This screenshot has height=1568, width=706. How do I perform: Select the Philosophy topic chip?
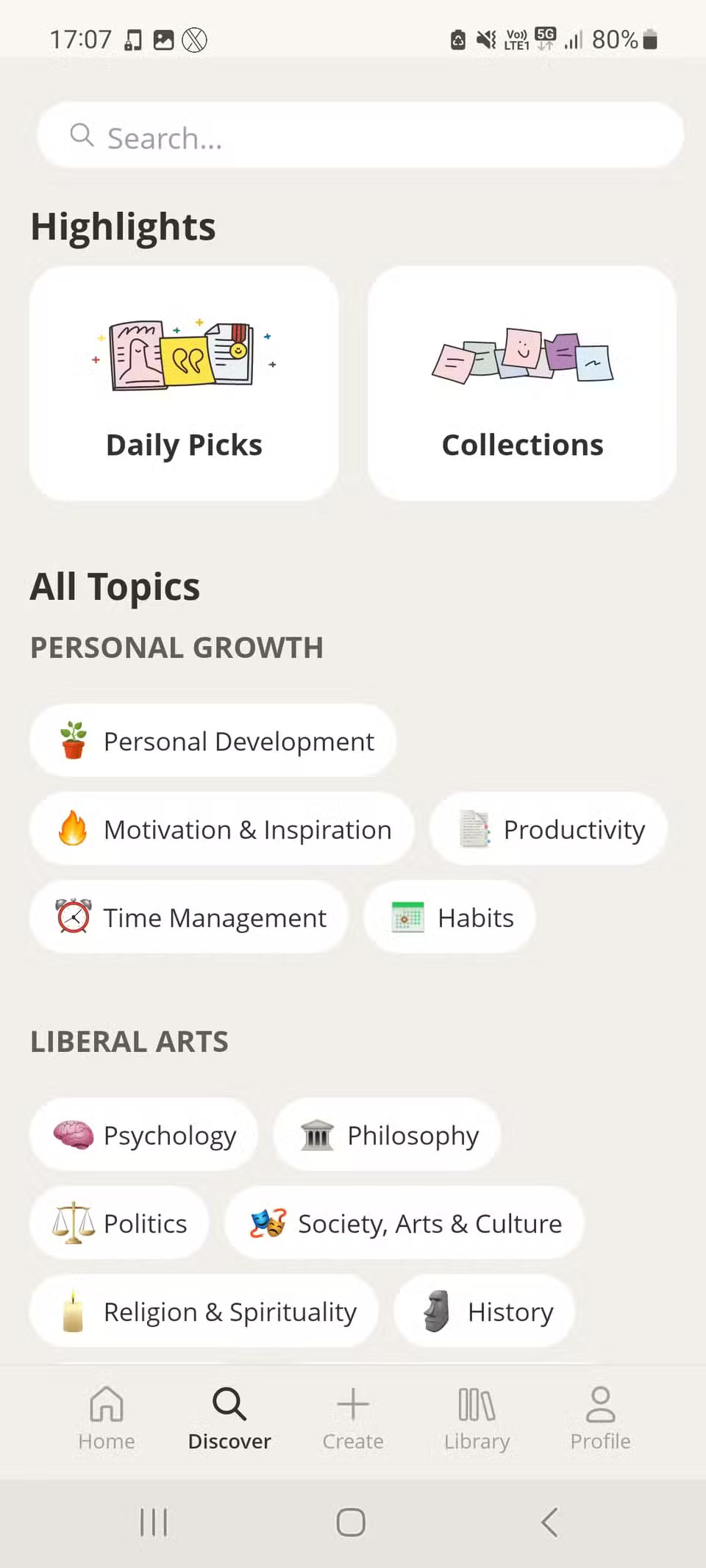388,1134
